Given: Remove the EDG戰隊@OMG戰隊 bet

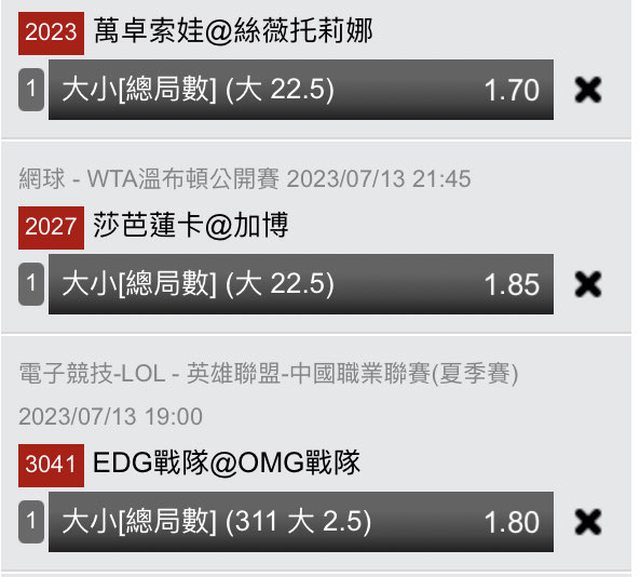Looking at the screenshot, I should point(589,522).
